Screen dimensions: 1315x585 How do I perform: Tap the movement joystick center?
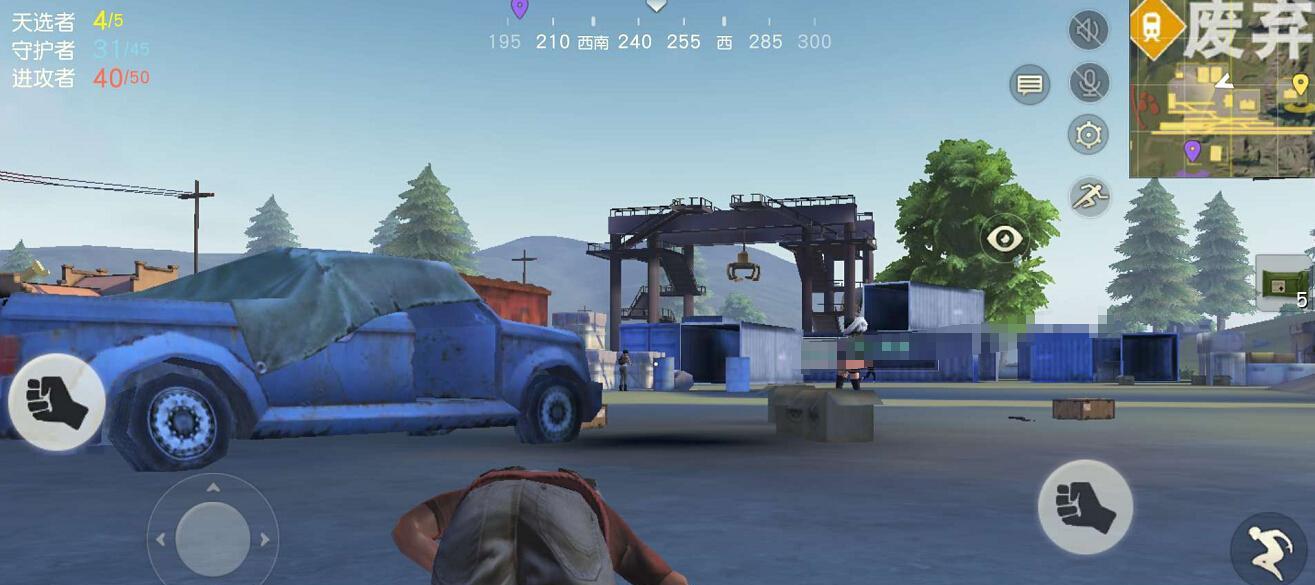pyautogui.click(x=213, y=539)
